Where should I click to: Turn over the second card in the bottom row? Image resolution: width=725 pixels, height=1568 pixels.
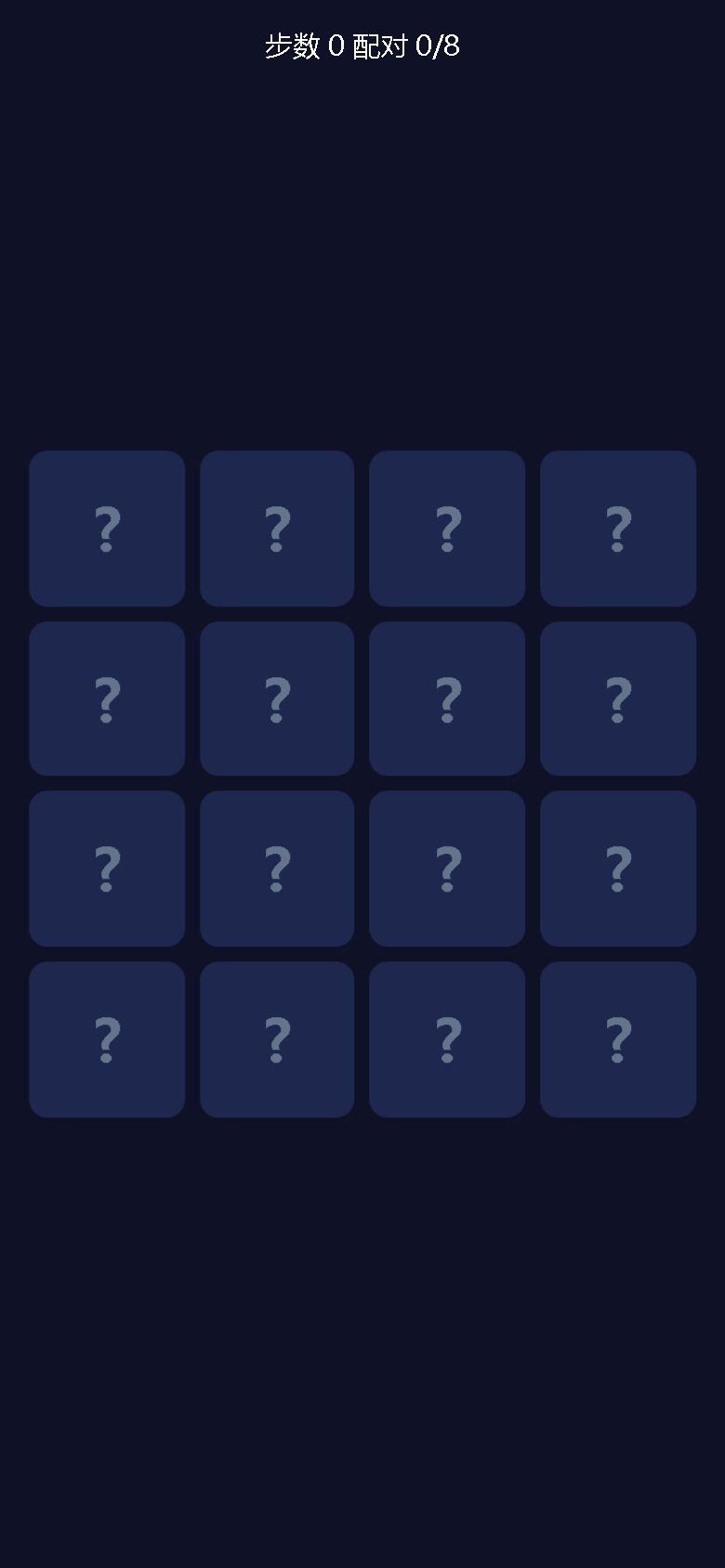277,1039
